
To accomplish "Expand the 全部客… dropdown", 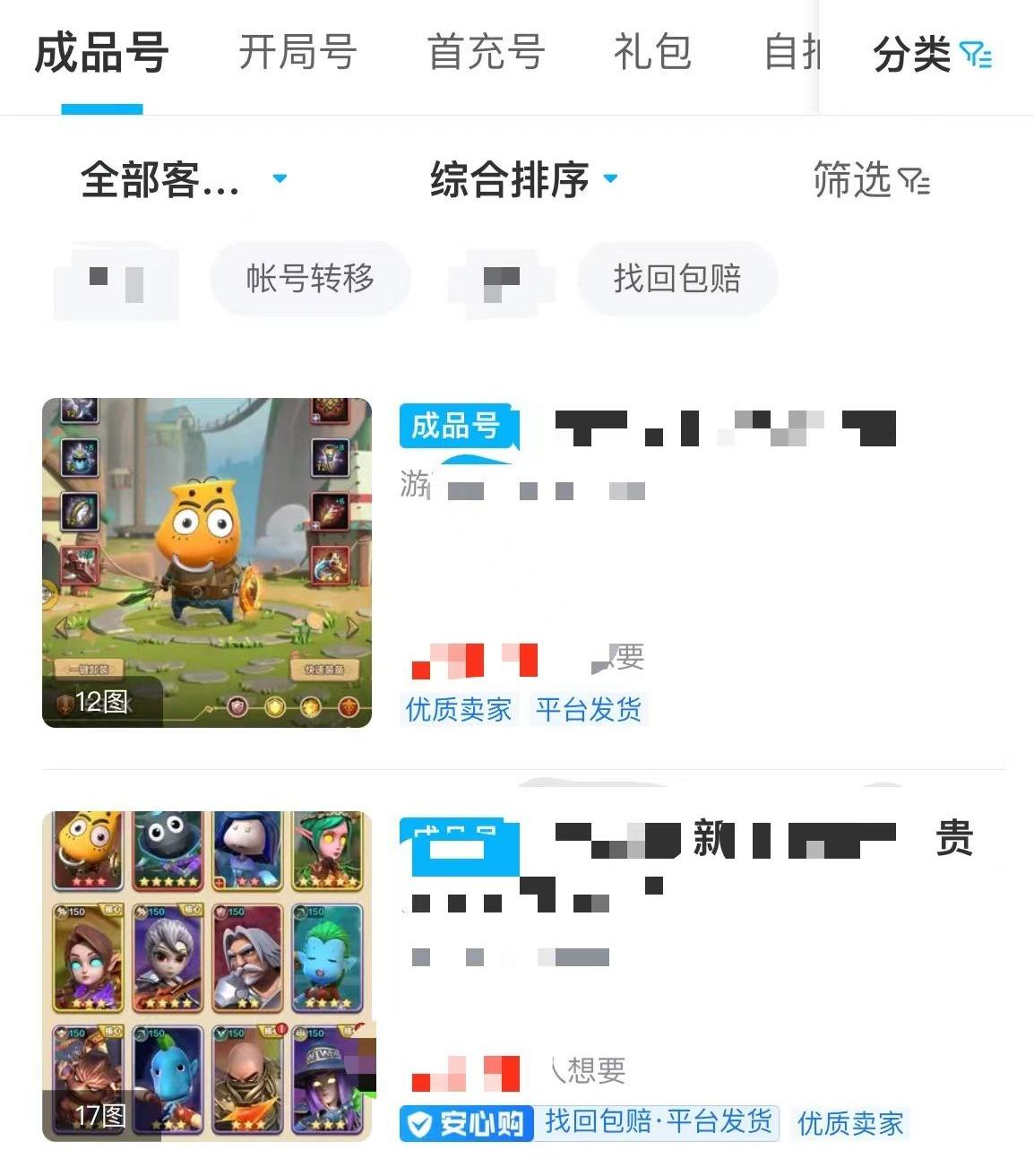I will tap(184, 179).
